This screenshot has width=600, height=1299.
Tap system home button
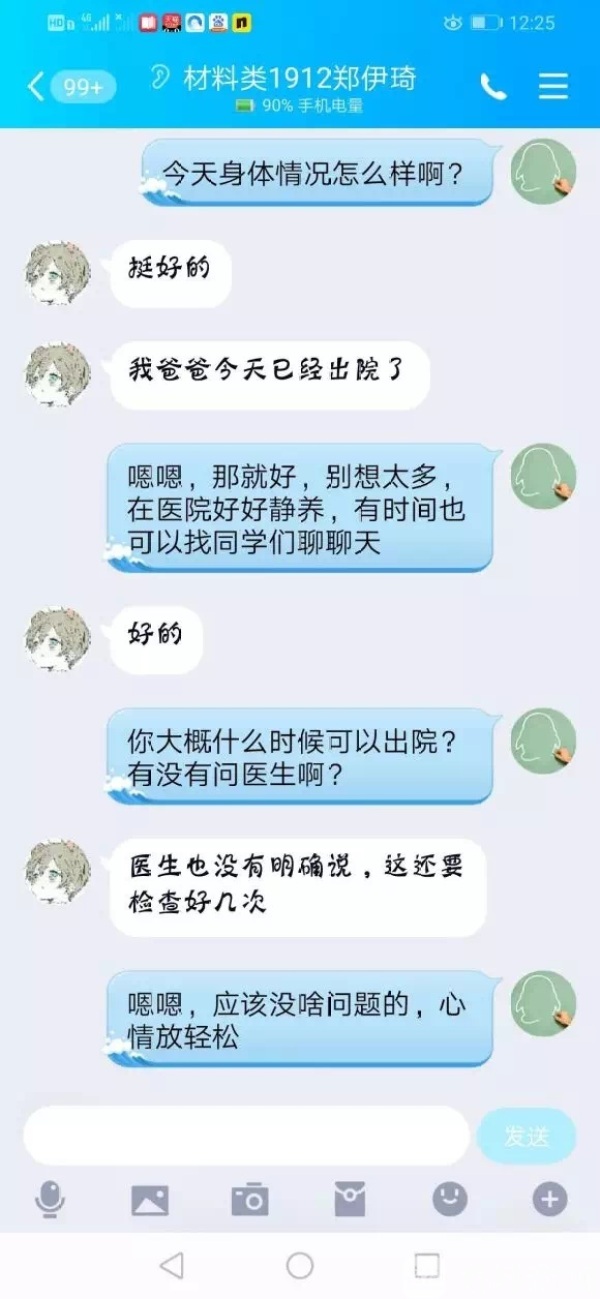point(300,1265)
